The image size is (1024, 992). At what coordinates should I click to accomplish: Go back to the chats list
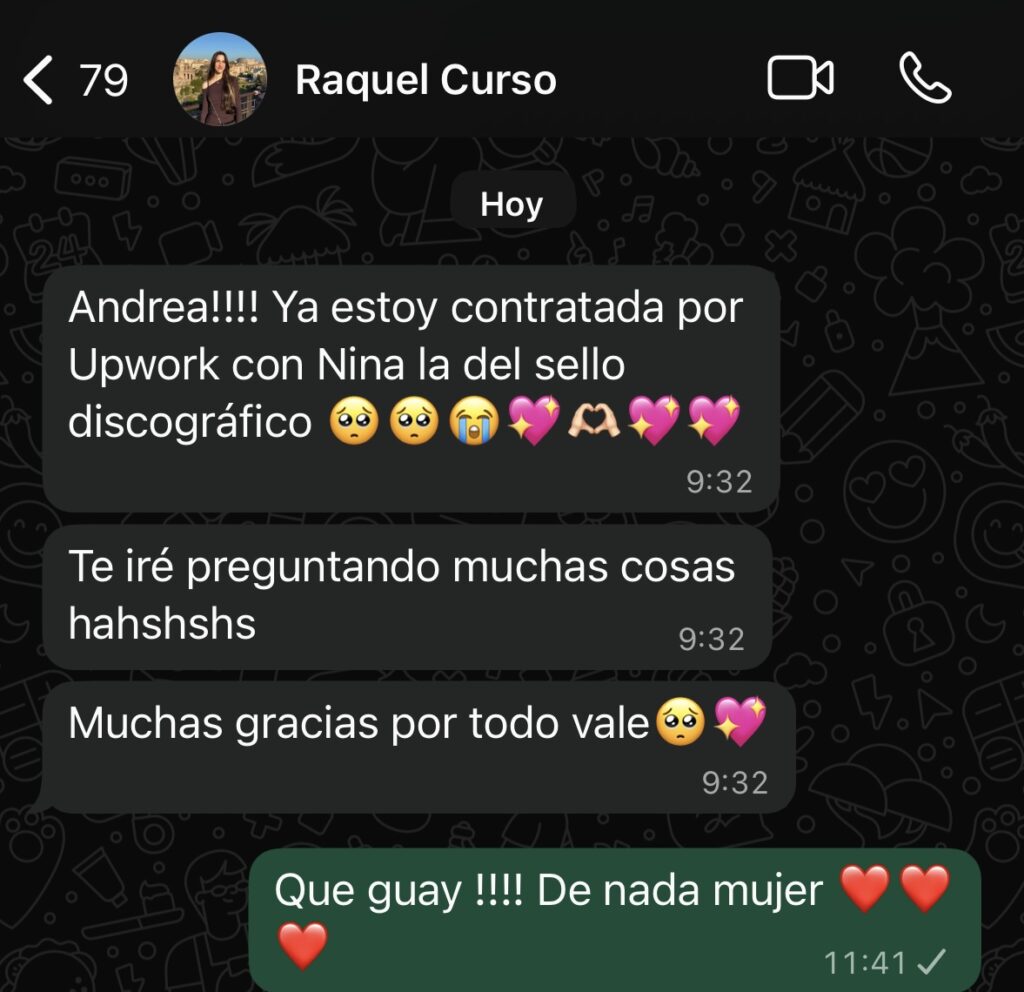click(40, 80)
